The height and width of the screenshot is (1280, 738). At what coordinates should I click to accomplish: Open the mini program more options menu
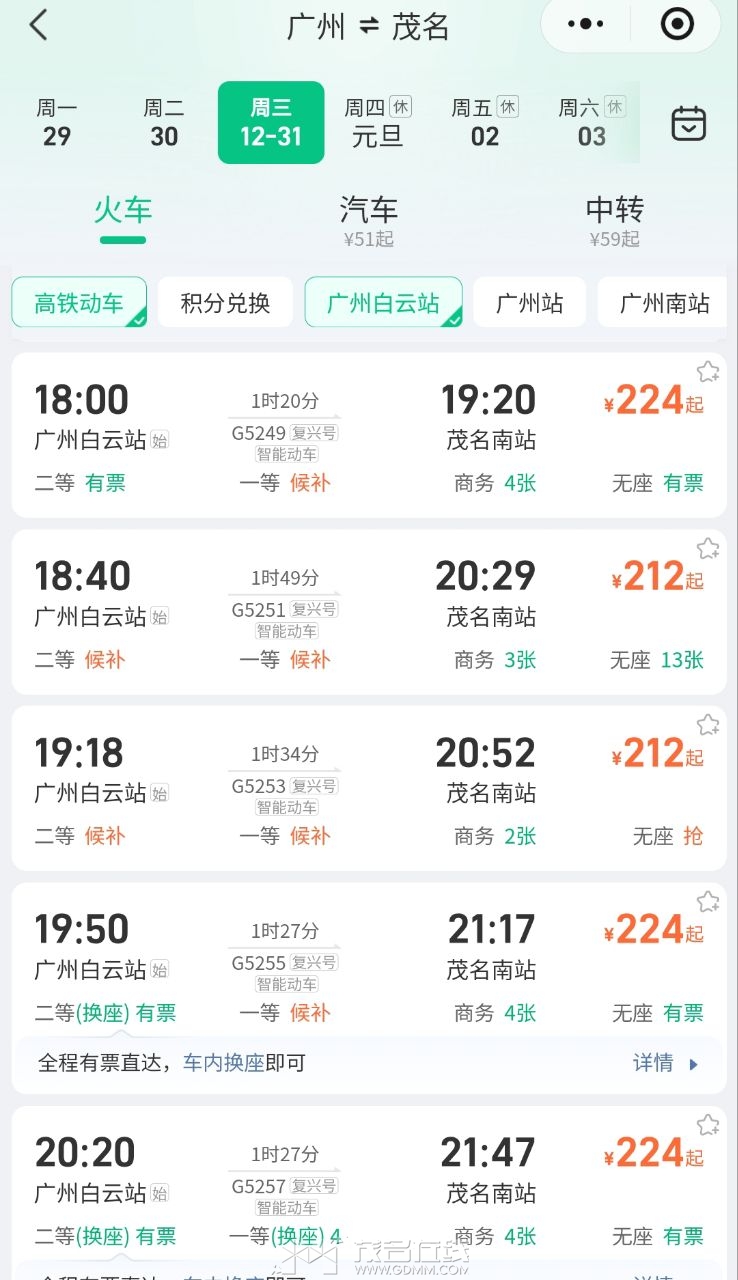585,25
